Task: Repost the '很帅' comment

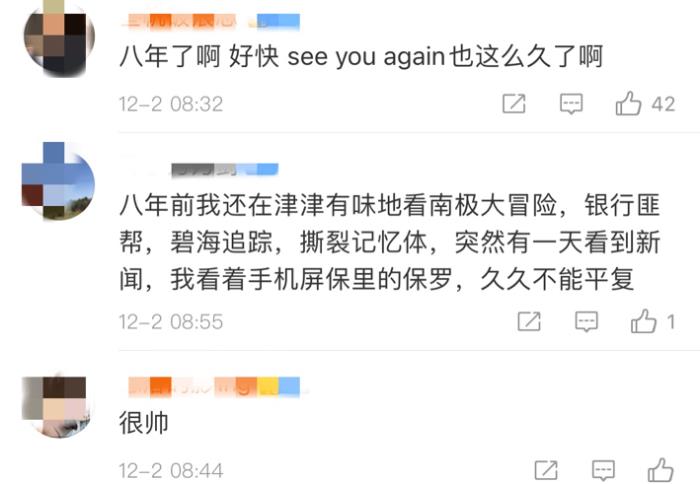Action: 546,469
